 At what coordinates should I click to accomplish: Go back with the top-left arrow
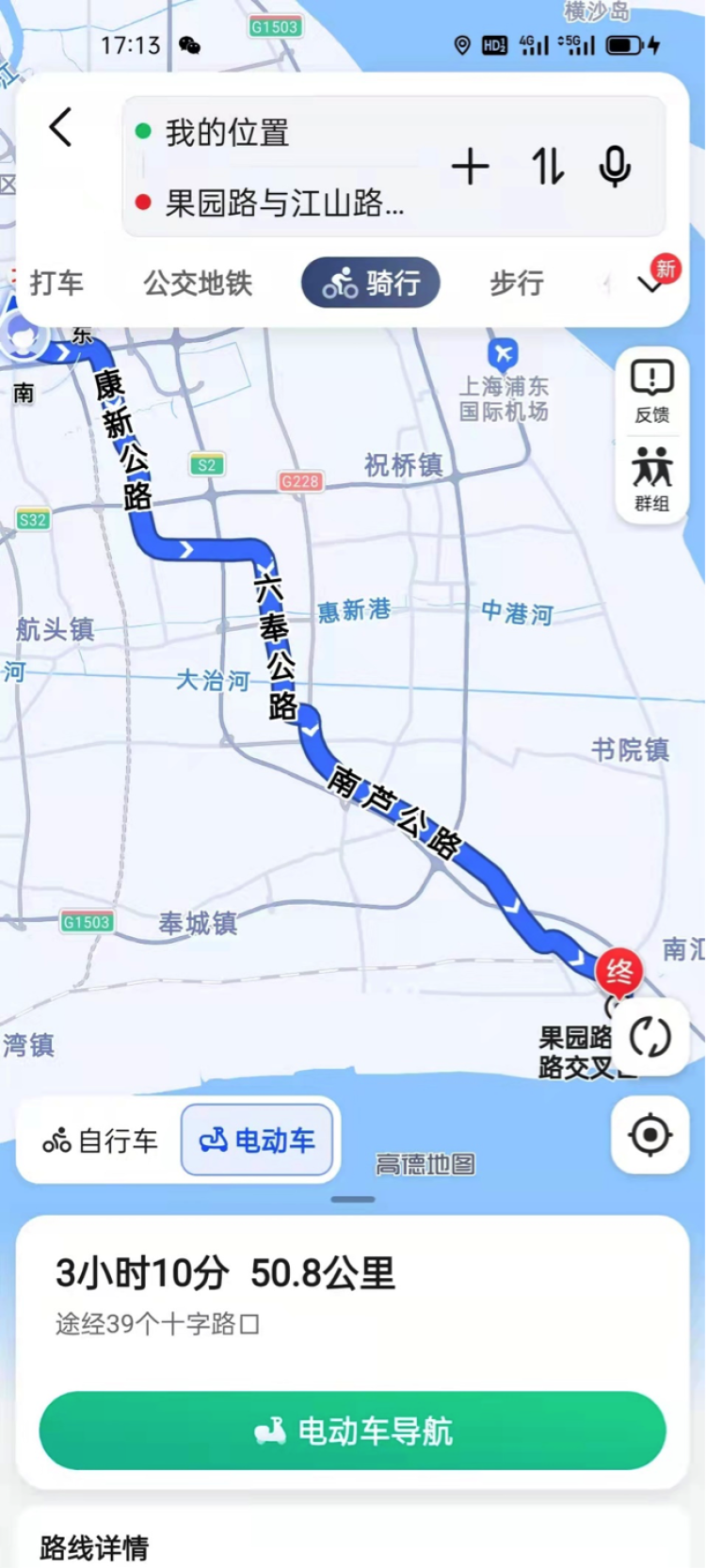(x=61, y=127)
